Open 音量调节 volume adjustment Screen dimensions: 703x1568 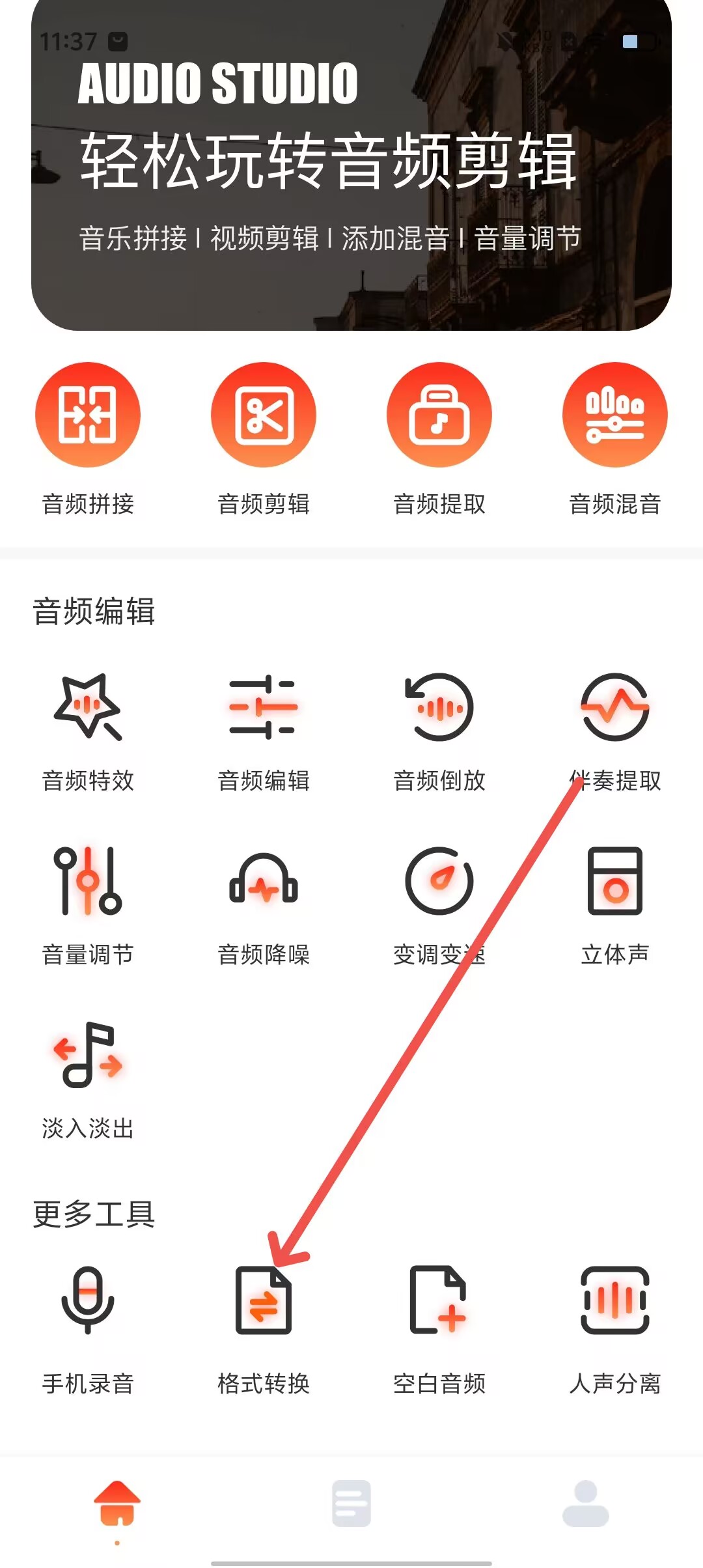88,882
